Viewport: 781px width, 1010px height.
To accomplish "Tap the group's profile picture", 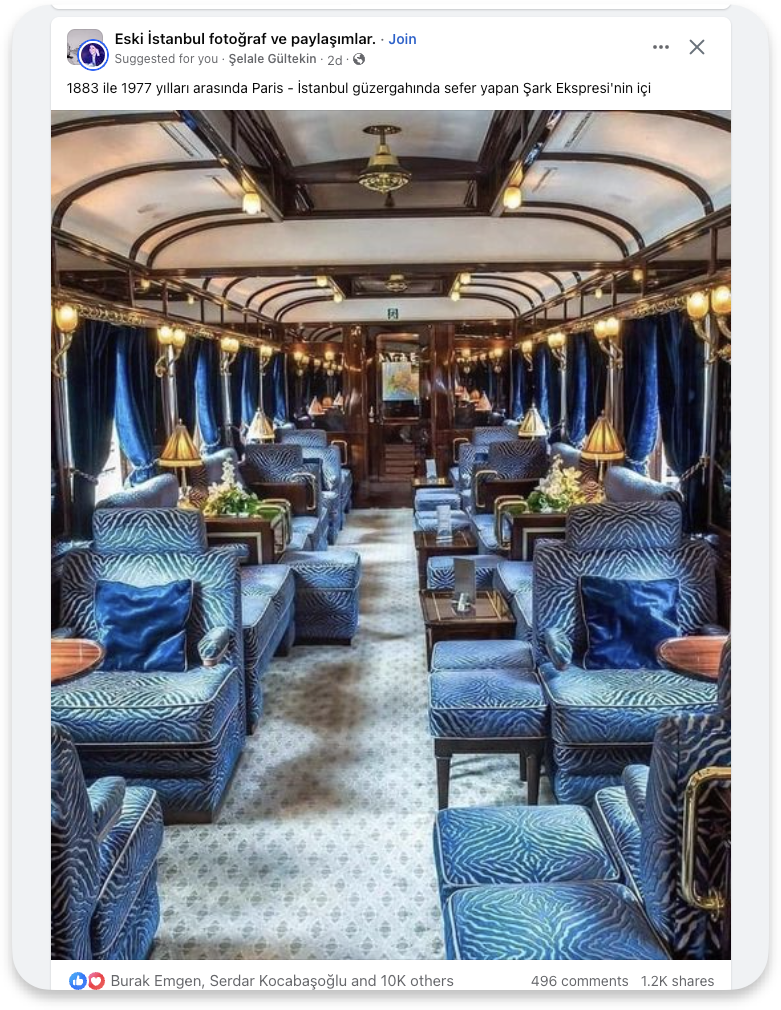I will tap(85, 48).
